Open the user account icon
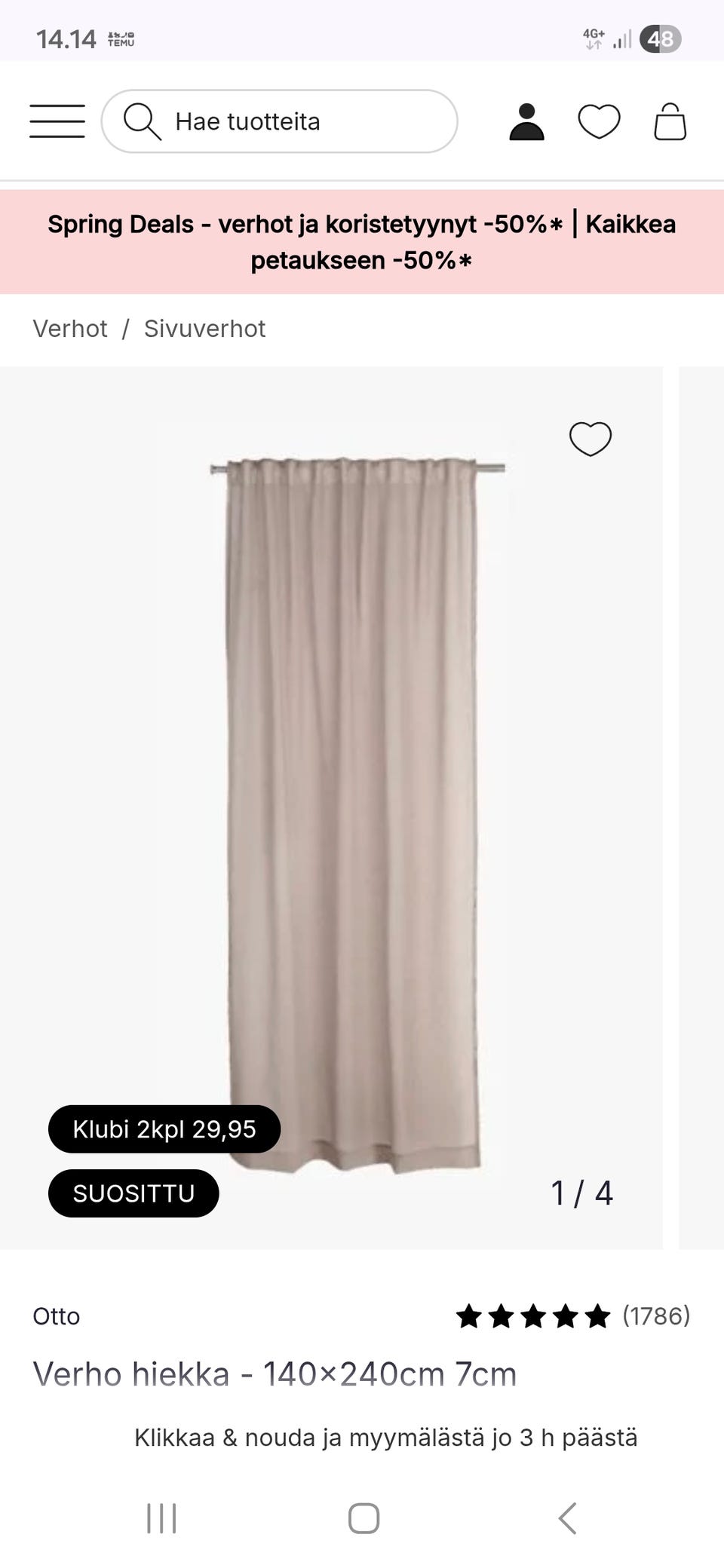 [x=526, y=122]
